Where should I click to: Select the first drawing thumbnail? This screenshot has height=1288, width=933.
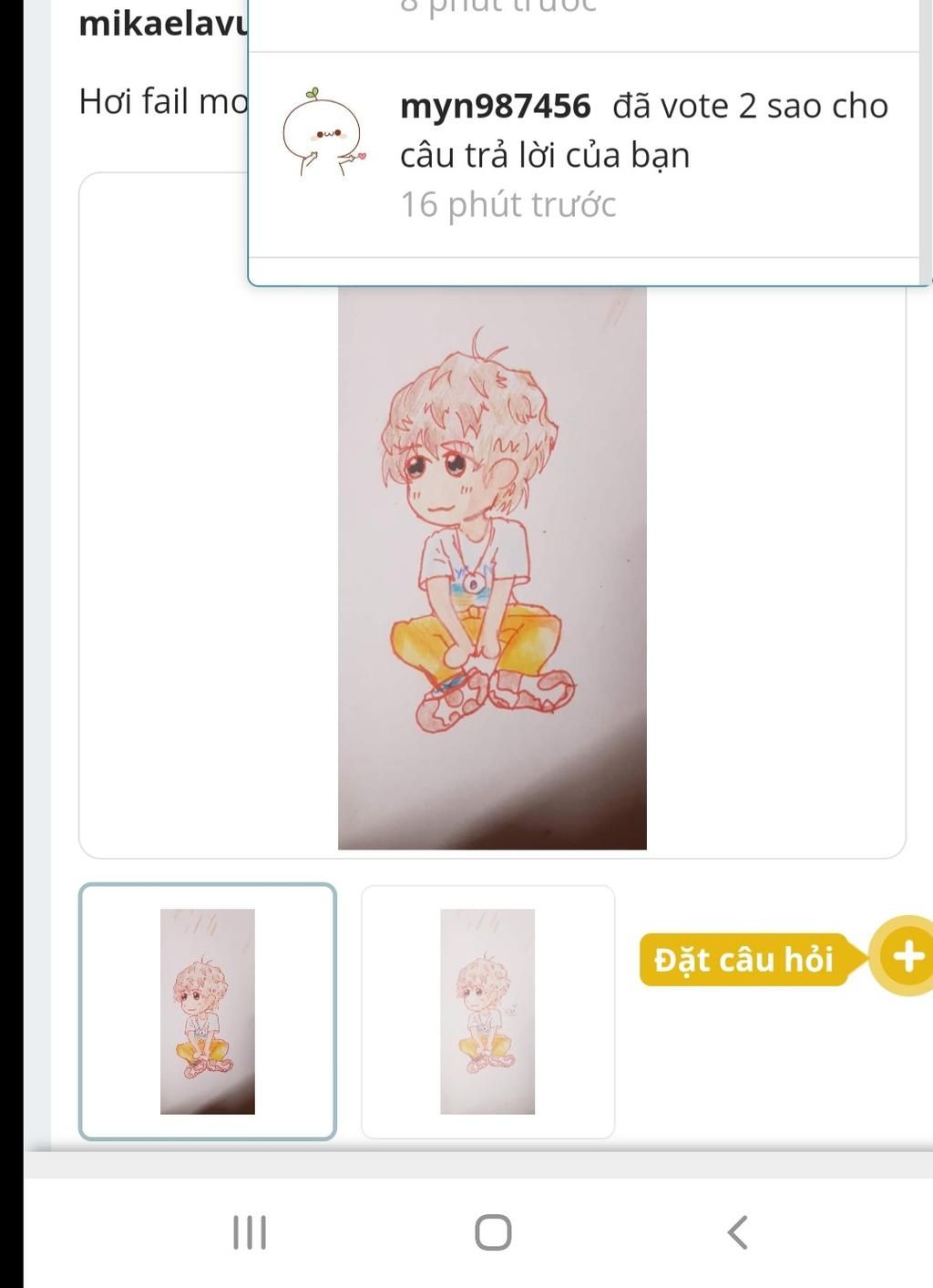[208, 1011]
